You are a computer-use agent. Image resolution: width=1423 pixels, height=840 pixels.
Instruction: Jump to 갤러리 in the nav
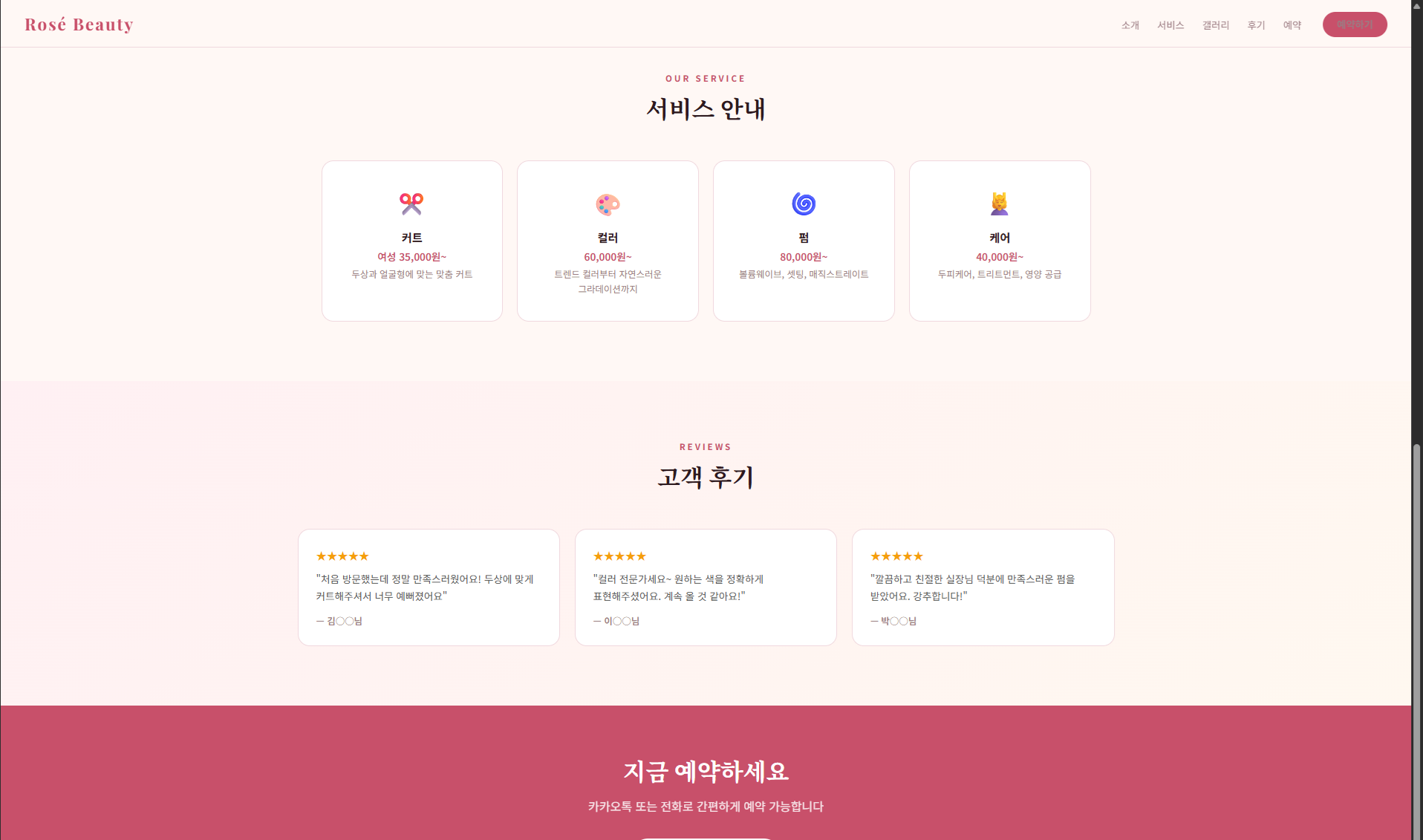(x=1215, y=25)
